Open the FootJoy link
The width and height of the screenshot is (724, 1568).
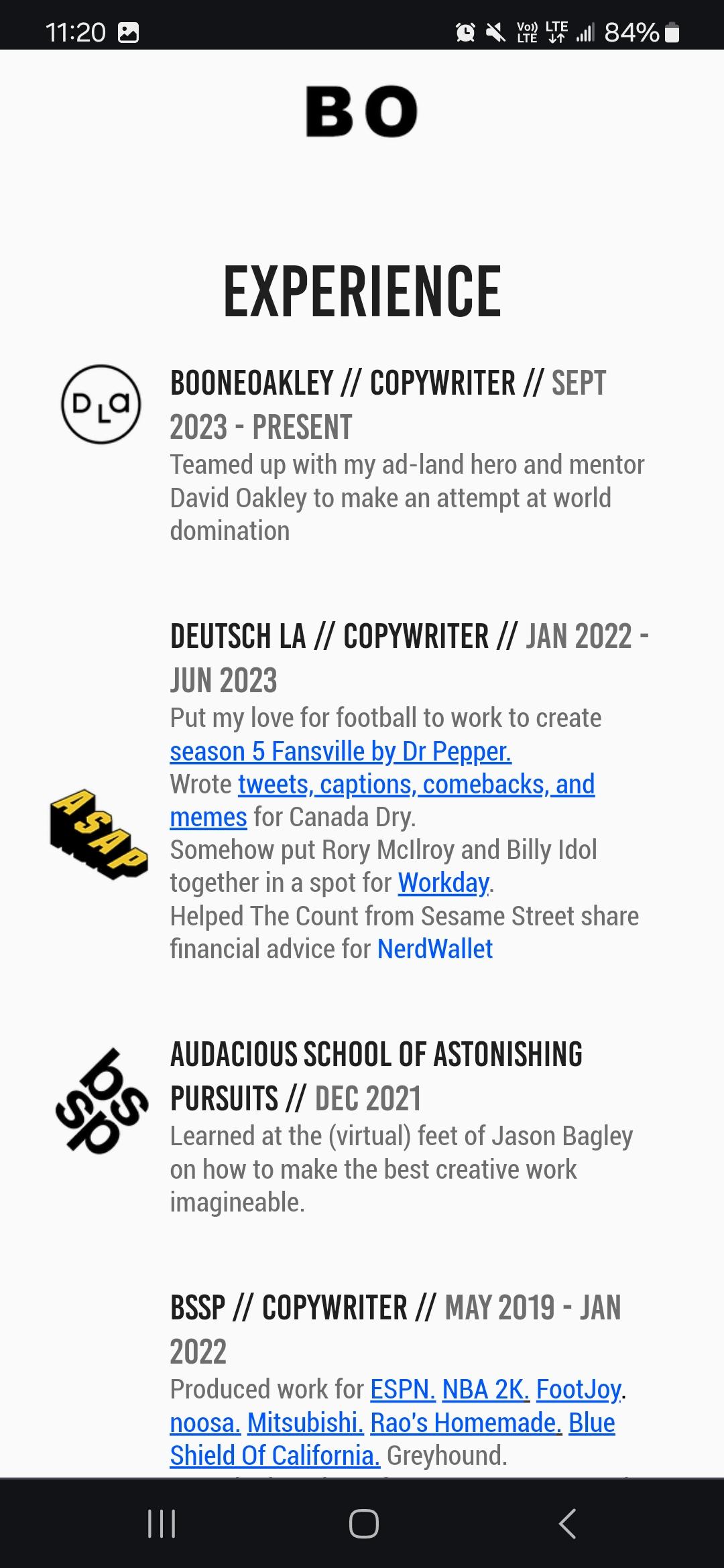tap(579, 1389)
